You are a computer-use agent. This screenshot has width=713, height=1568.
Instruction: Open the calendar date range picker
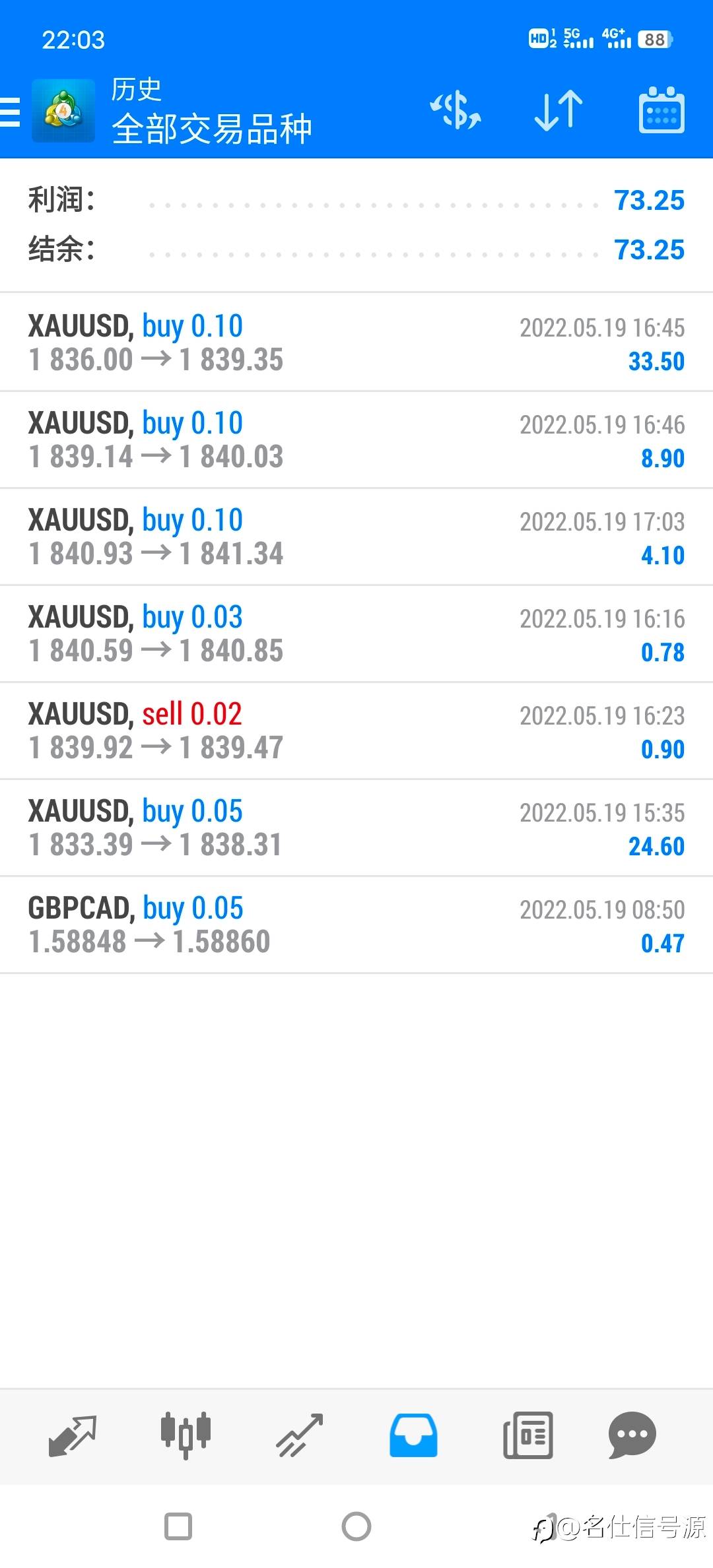coord(661,110)
